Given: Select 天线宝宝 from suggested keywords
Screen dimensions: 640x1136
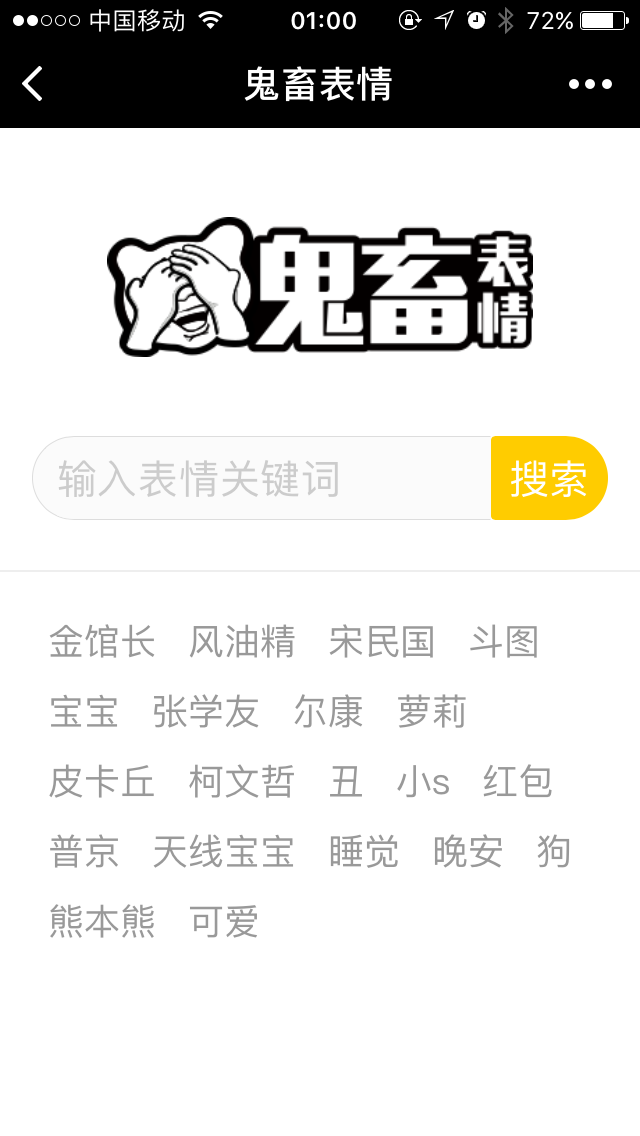Looking at the screenshot, I should [224, 852].
